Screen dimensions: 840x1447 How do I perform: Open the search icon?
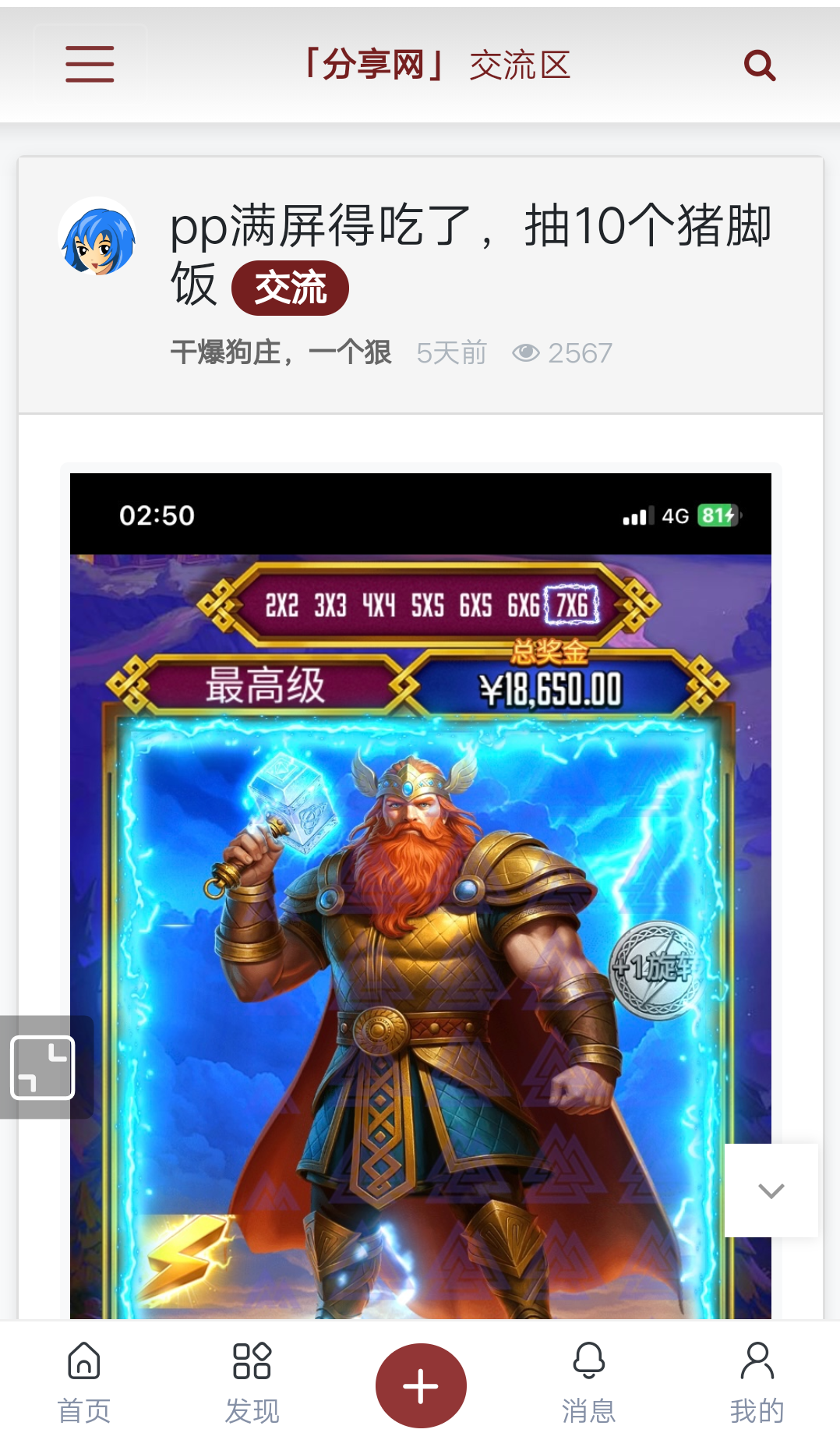pos(760,65)
